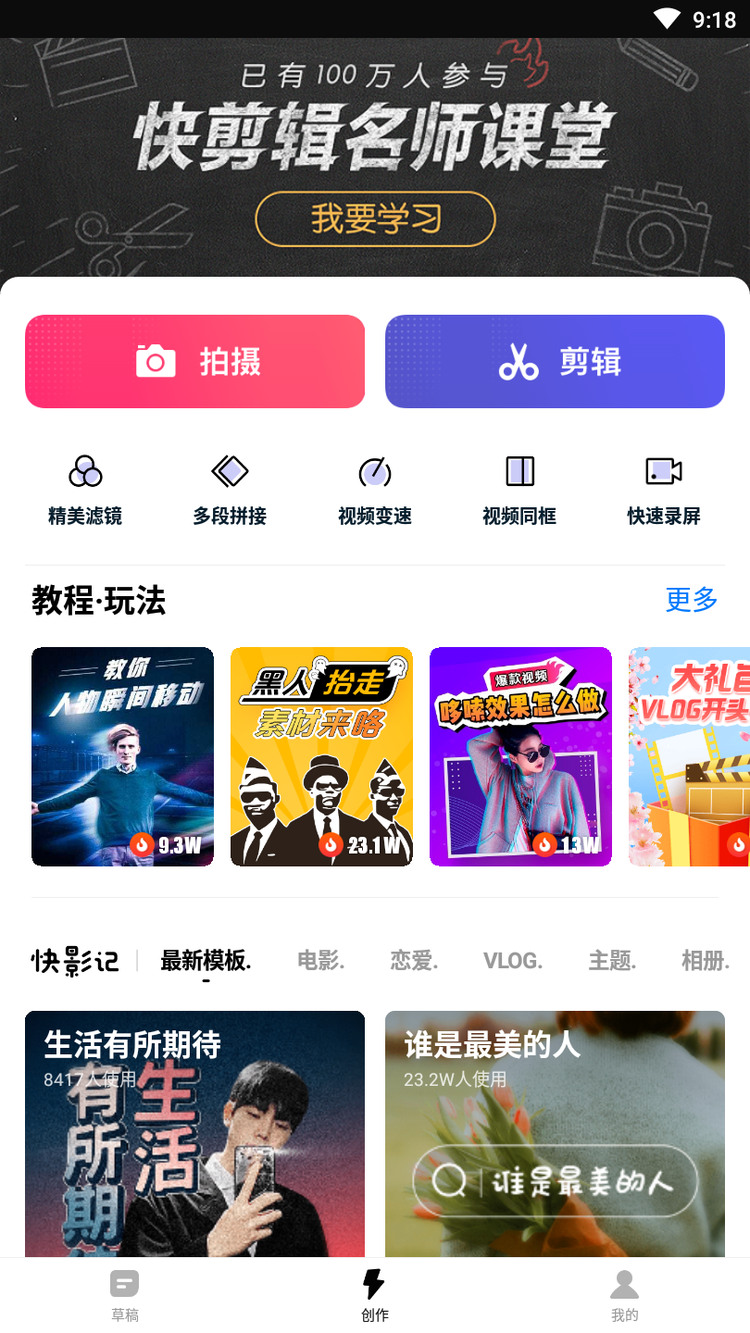Open 视频变速 speed tool
This screenshot has height=1333, width=750.
coord(375,489)
